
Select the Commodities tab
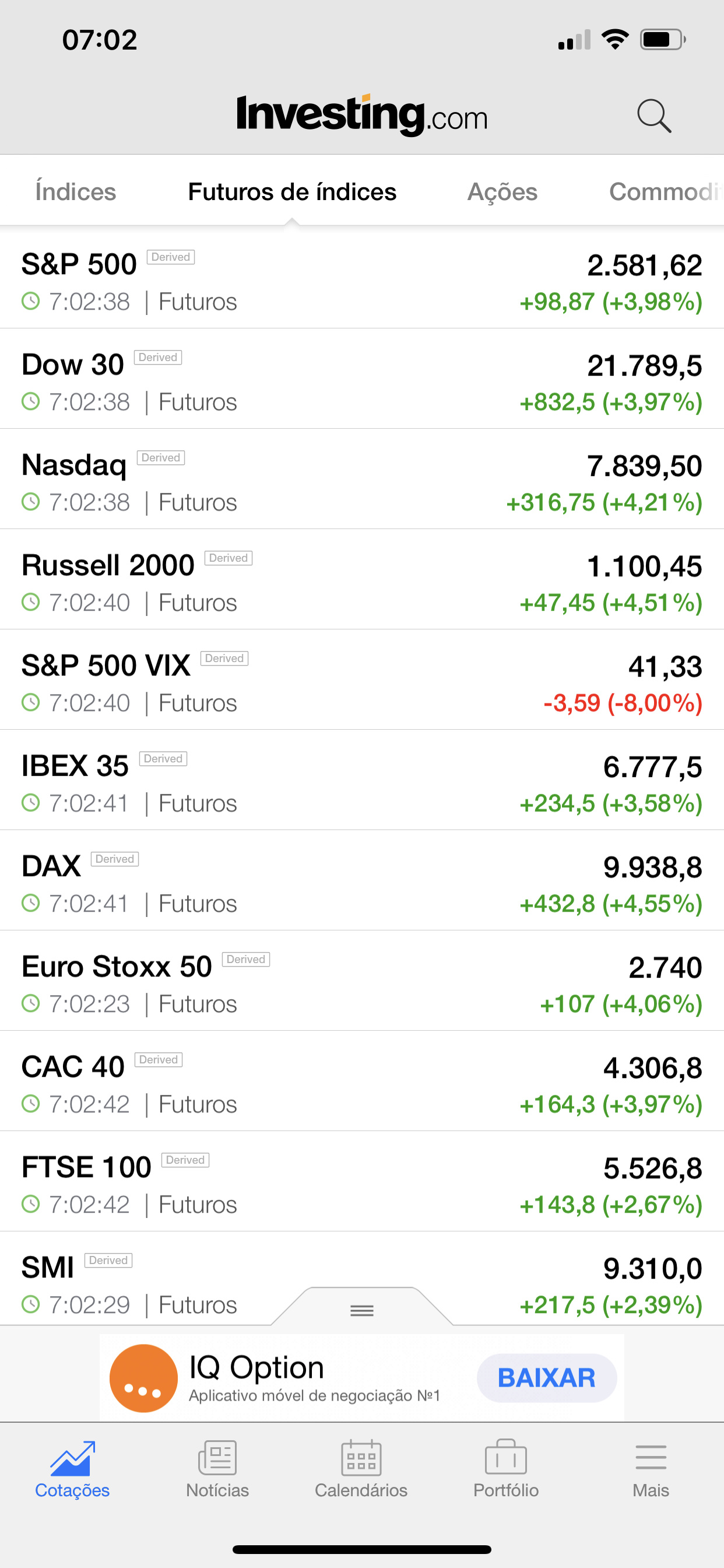coord(666,192)
